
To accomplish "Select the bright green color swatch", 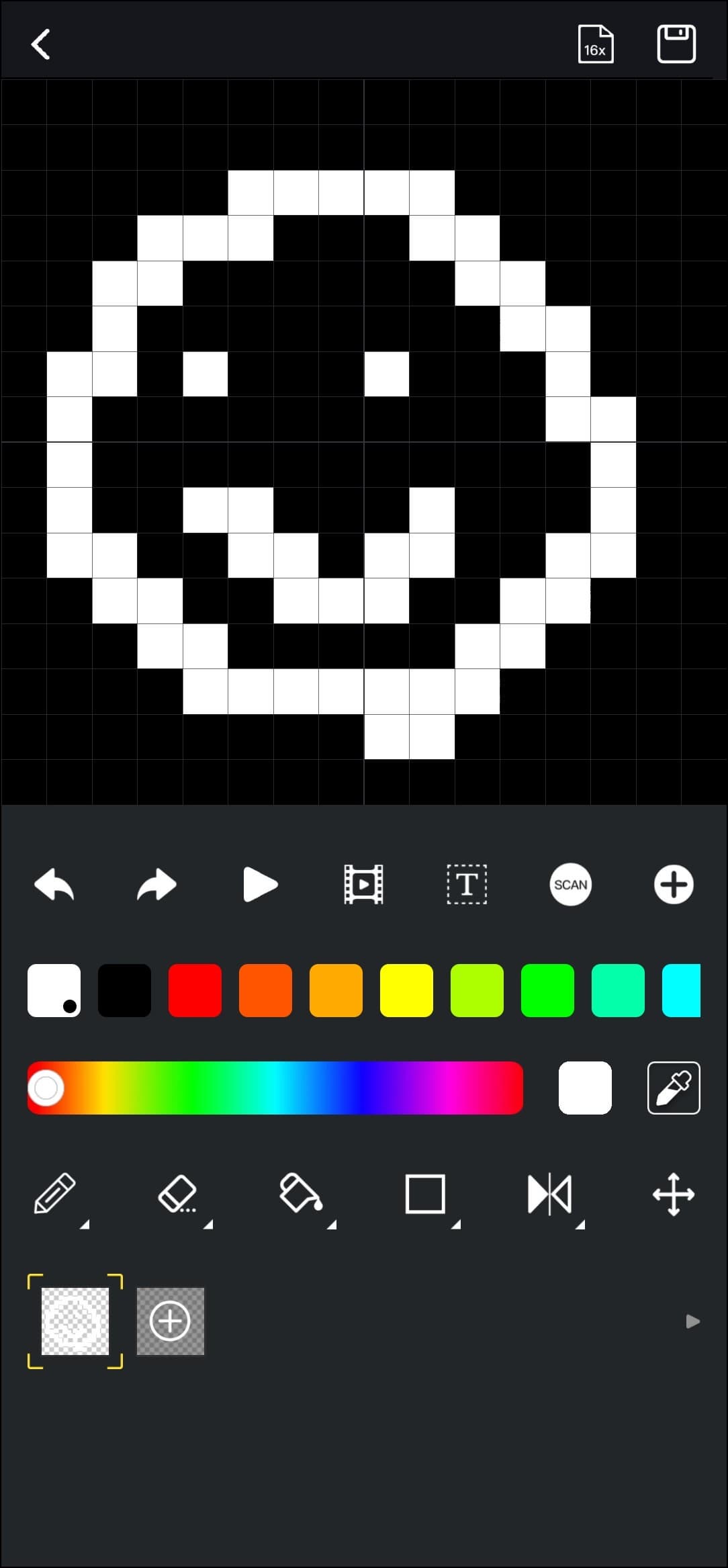I will coord(547,990).
